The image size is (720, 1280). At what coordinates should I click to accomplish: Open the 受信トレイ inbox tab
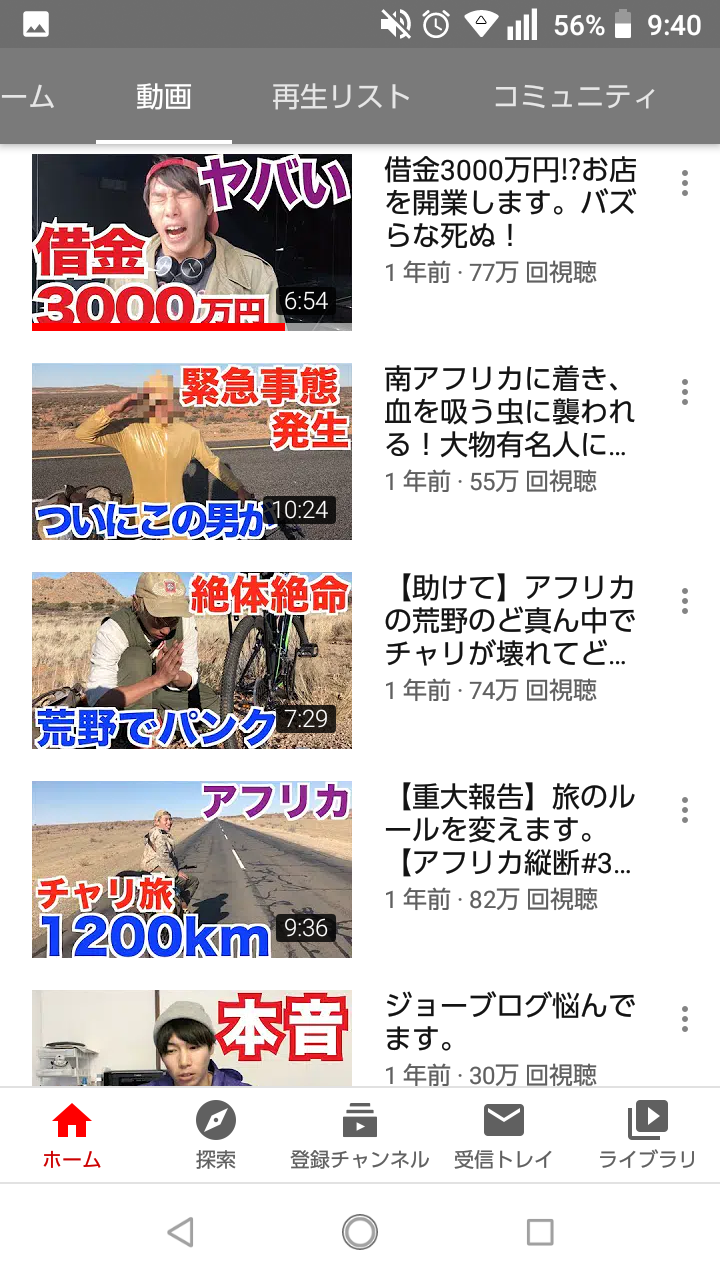[x=504, y=1136]
